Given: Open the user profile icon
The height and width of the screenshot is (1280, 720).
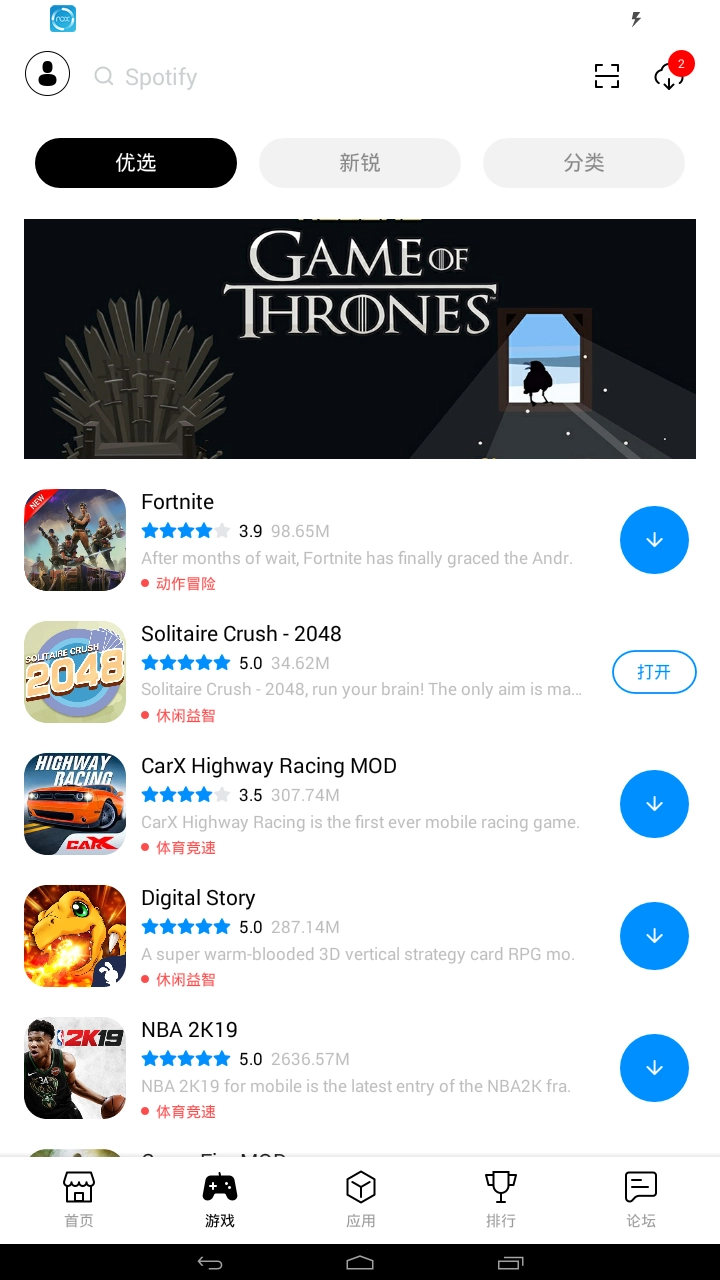Looking at the screenshot, I should 47,74.
